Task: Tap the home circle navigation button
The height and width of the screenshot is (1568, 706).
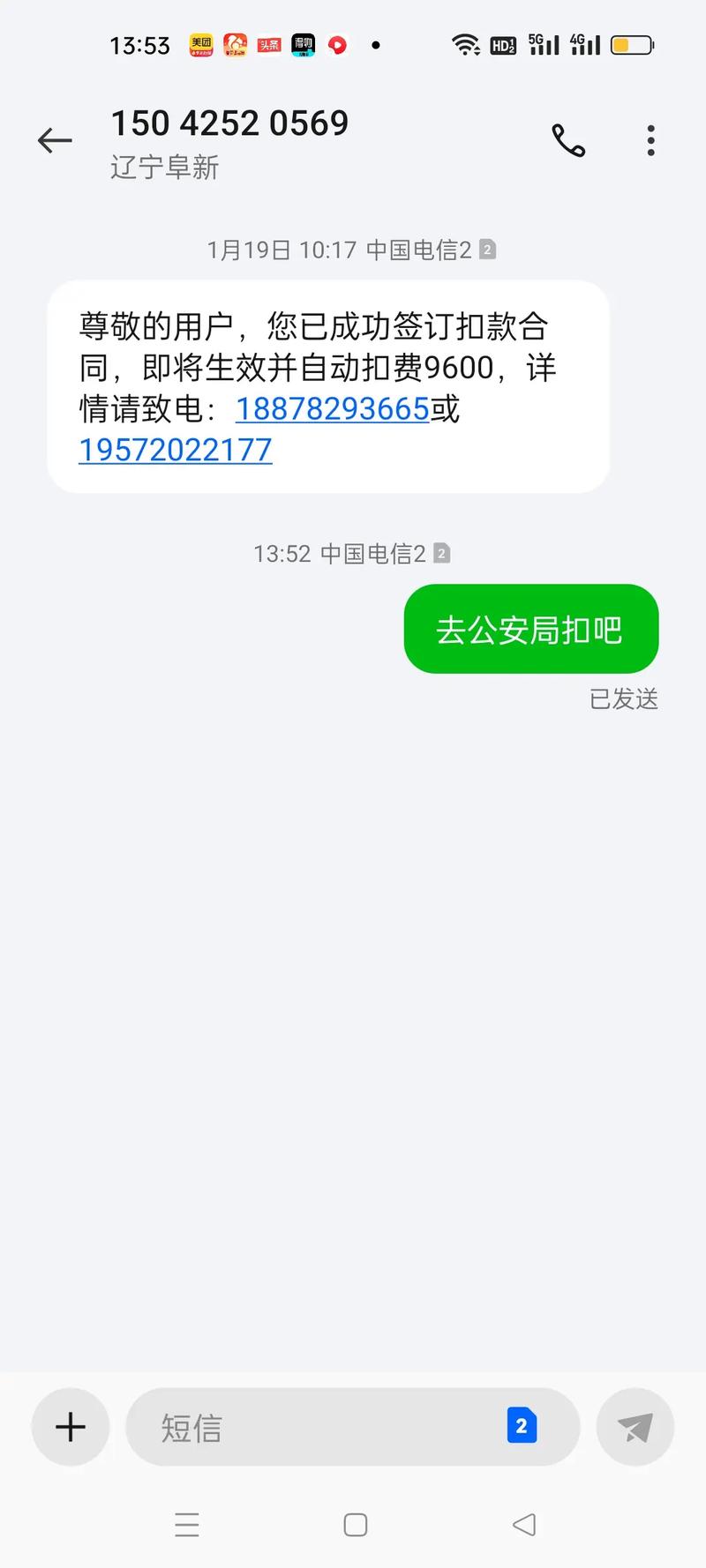Action: pos(355,1526)
